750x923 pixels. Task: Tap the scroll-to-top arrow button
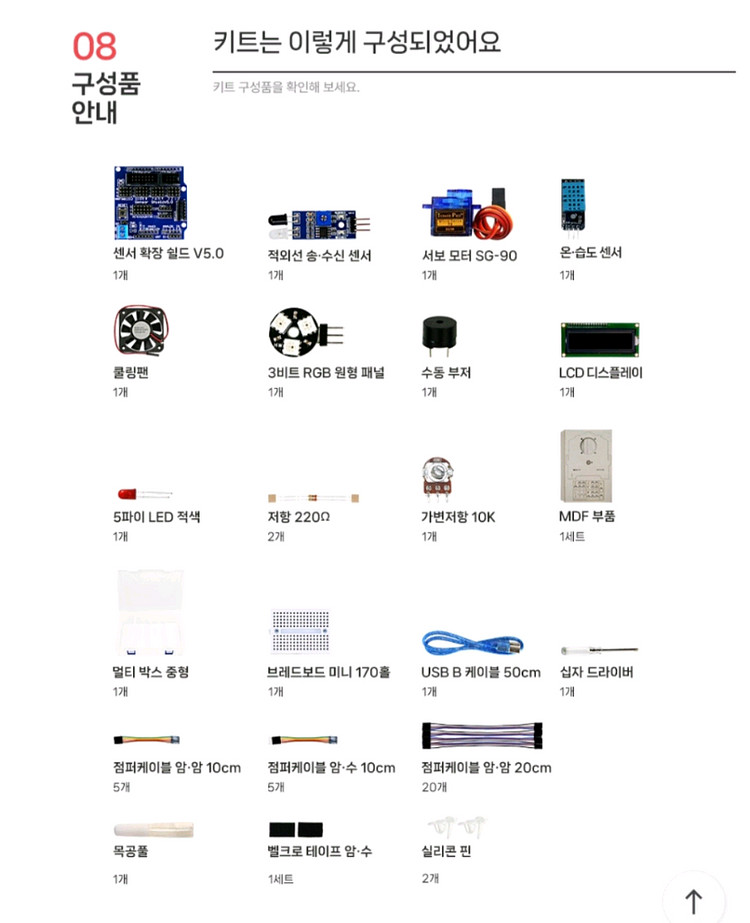(693, 900)
